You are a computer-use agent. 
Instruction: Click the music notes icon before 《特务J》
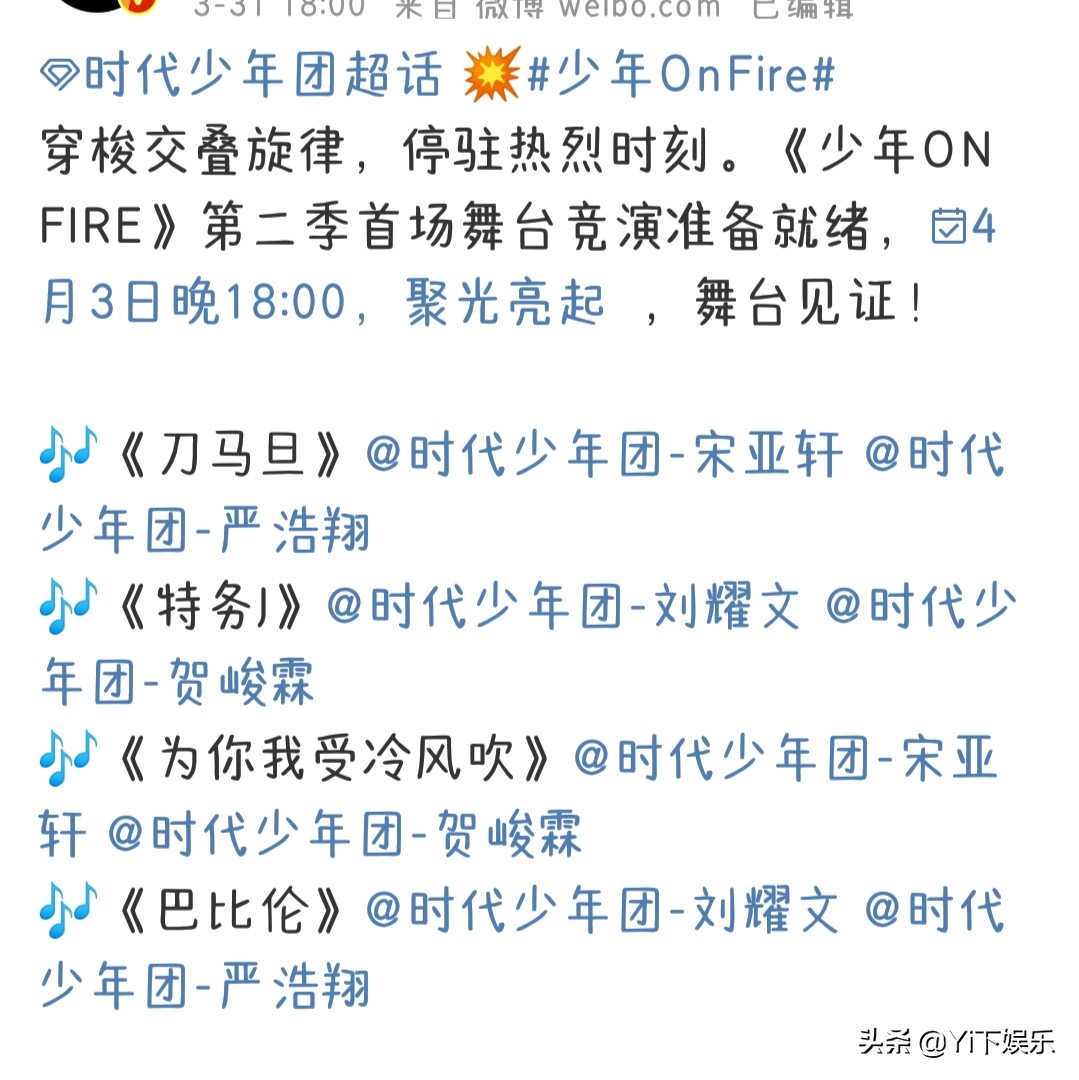(x=63, y=605)
